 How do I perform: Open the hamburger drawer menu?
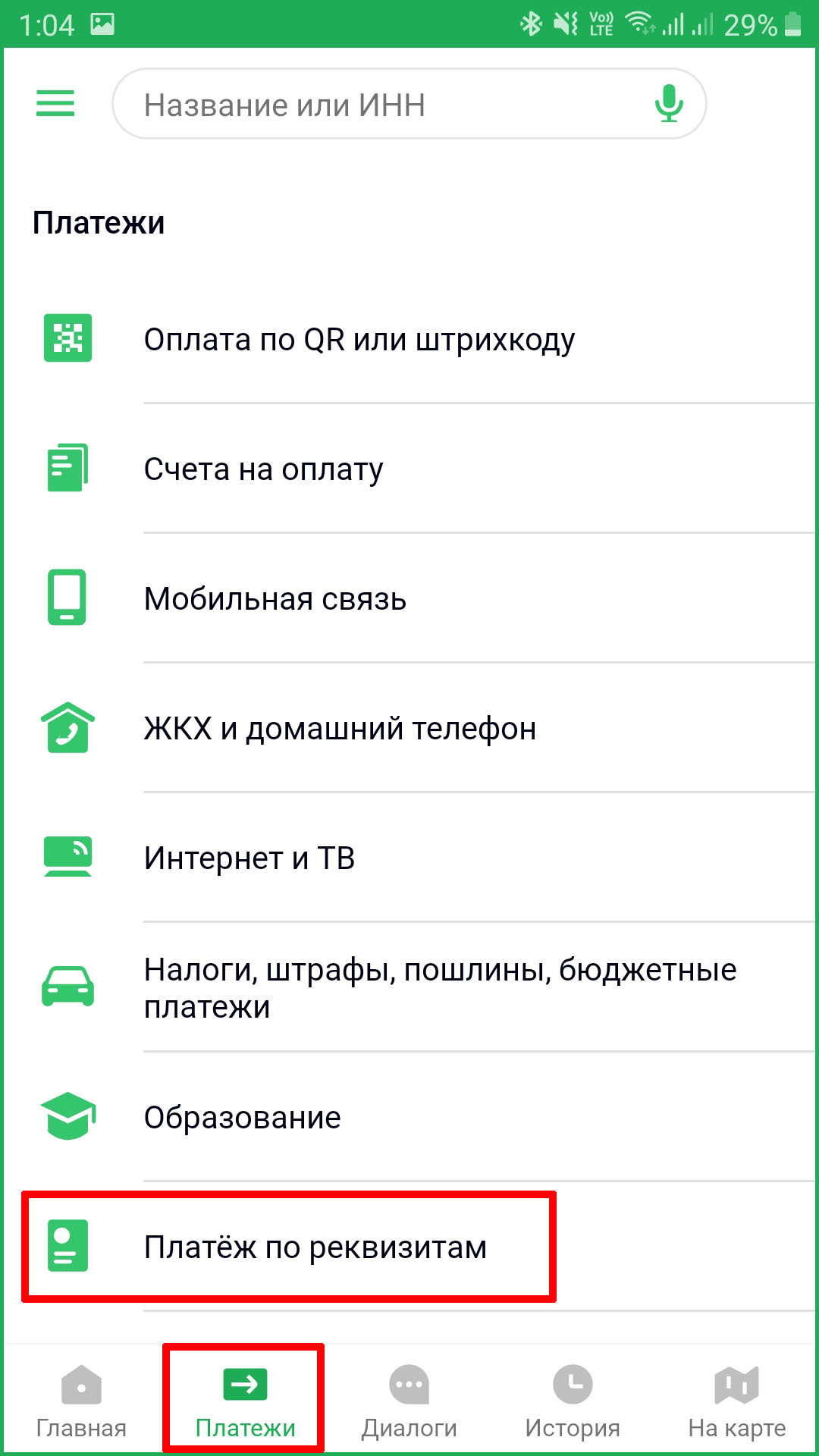[55, 103]
